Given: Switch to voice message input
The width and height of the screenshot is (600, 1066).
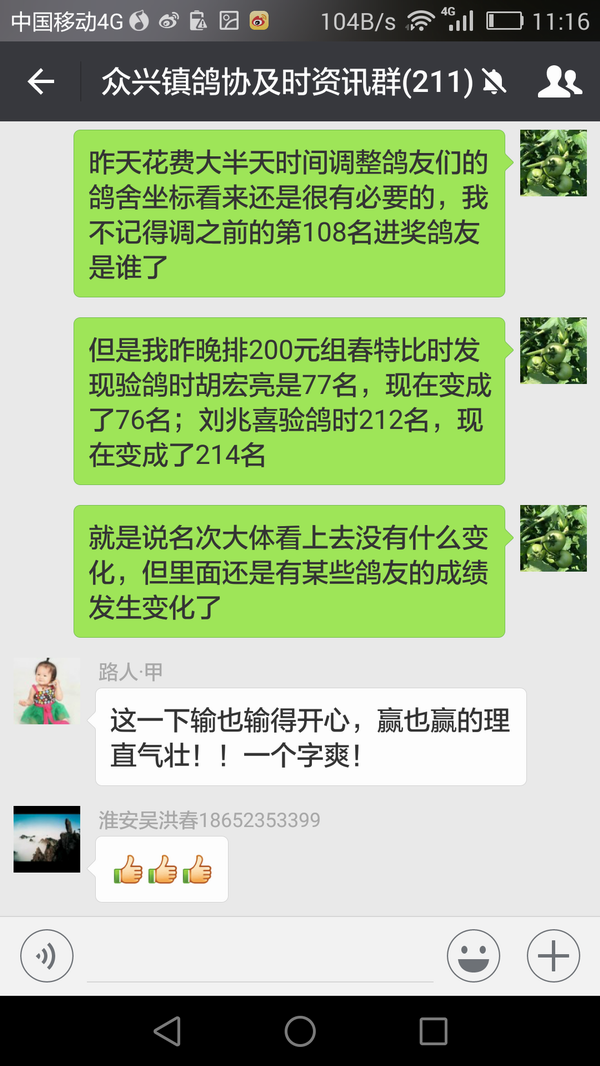Looking at the screenshot, I should (x=46, y=957).
